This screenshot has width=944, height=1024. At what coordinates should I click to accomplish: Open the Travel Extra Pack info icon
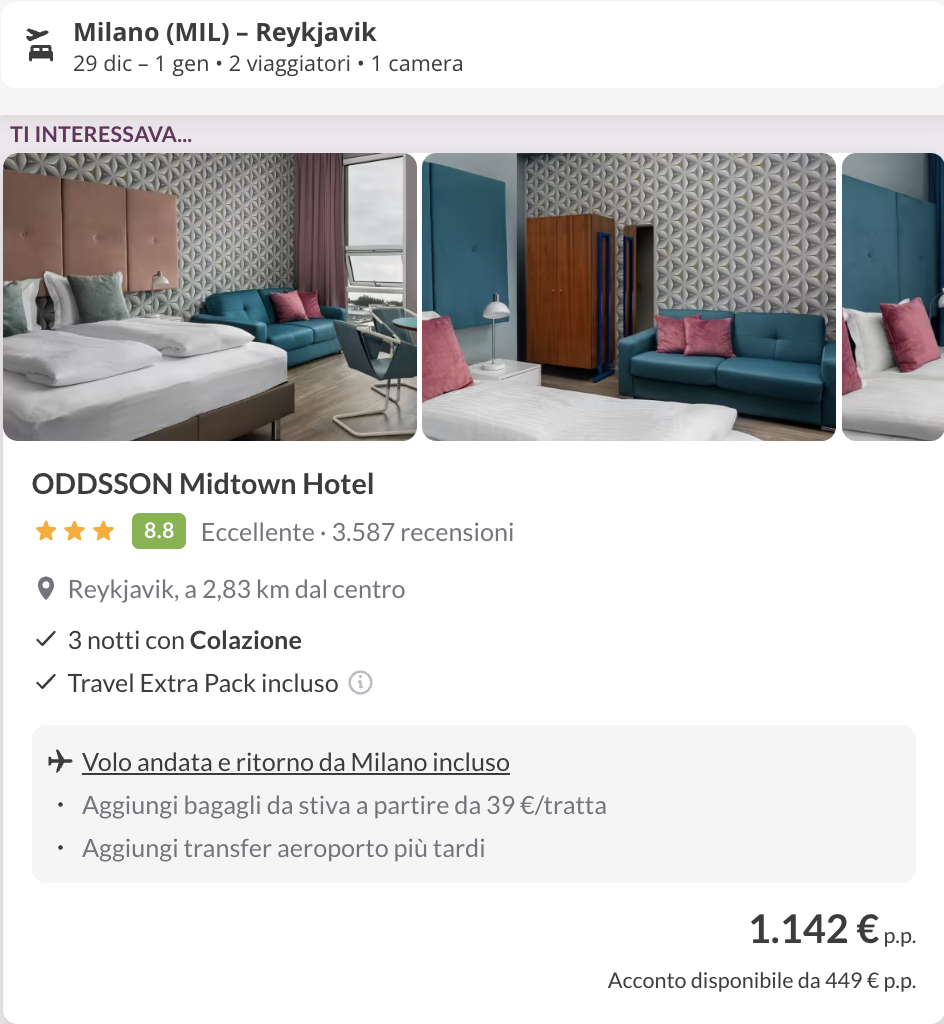point(362,683)
